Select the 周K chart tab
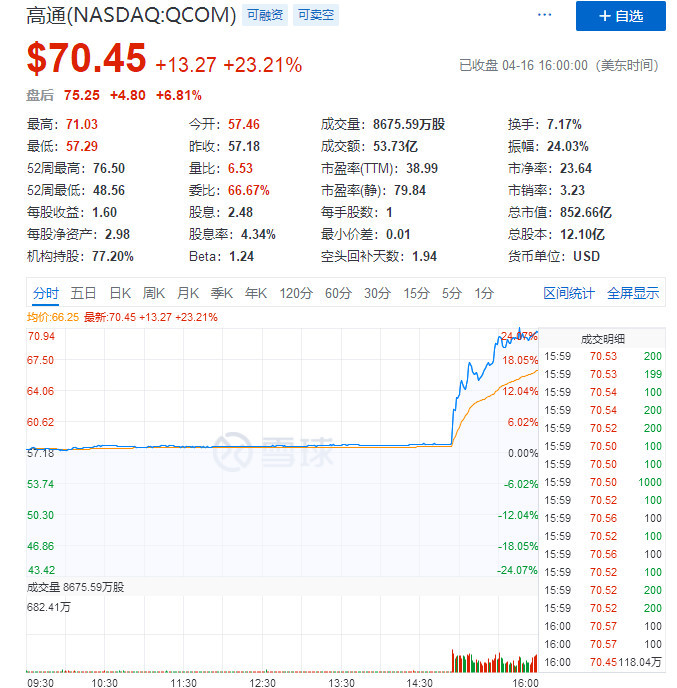The image size is (677, 688). [x=154, y=293]
